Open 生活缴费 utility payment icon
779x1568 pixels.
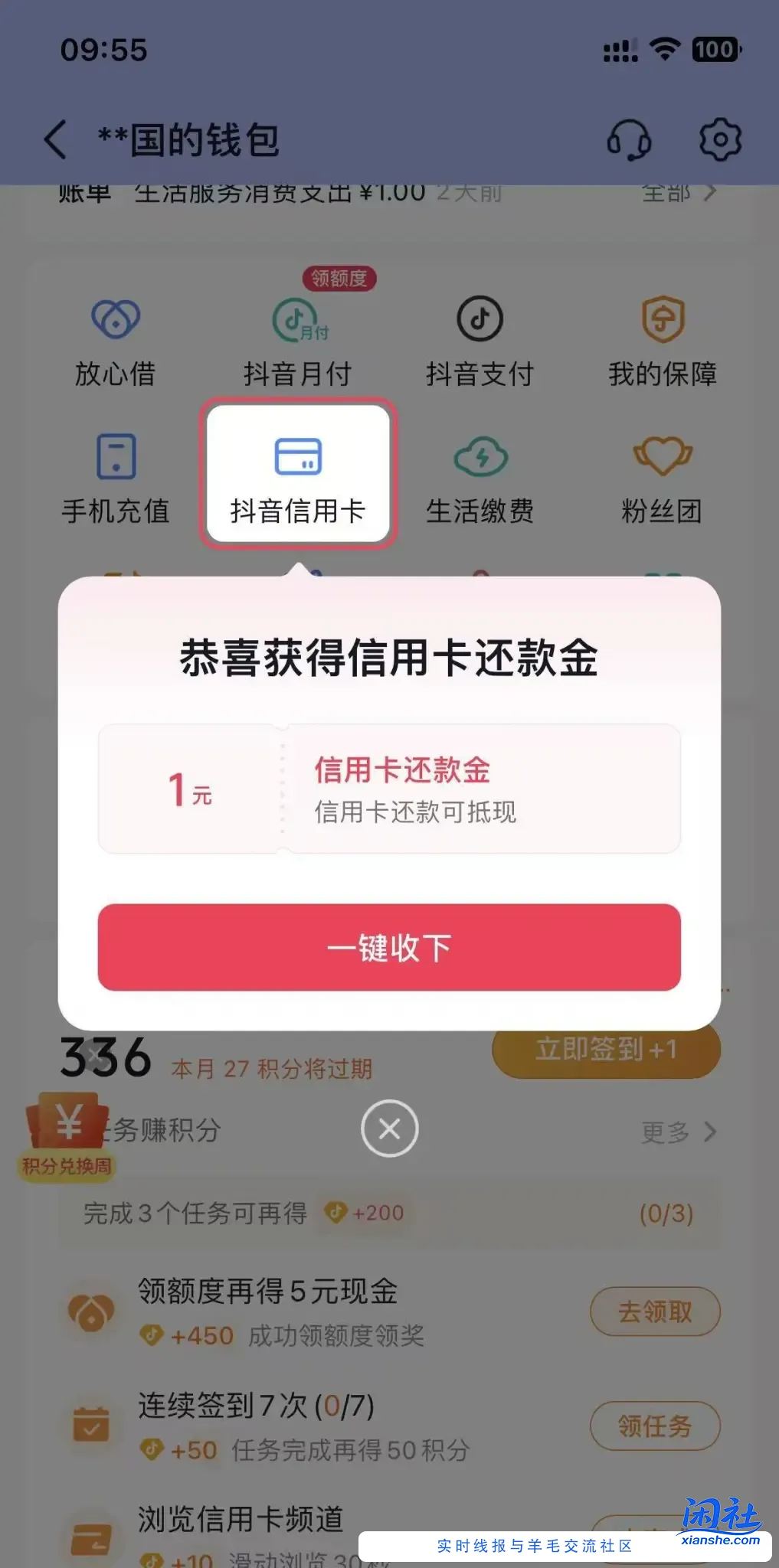(x=481, y=475)
